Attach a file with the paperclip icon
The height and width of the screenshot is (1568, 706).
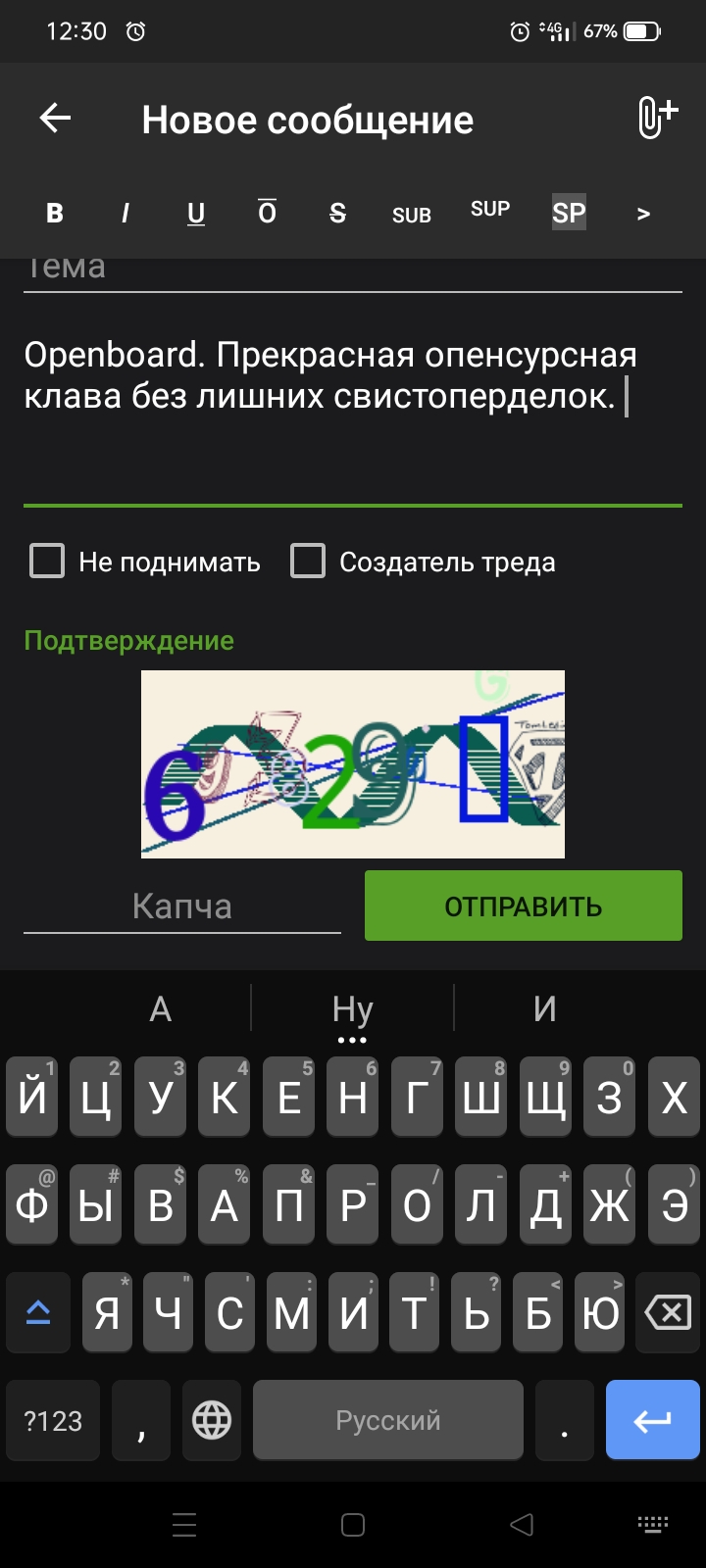point(657,119)
